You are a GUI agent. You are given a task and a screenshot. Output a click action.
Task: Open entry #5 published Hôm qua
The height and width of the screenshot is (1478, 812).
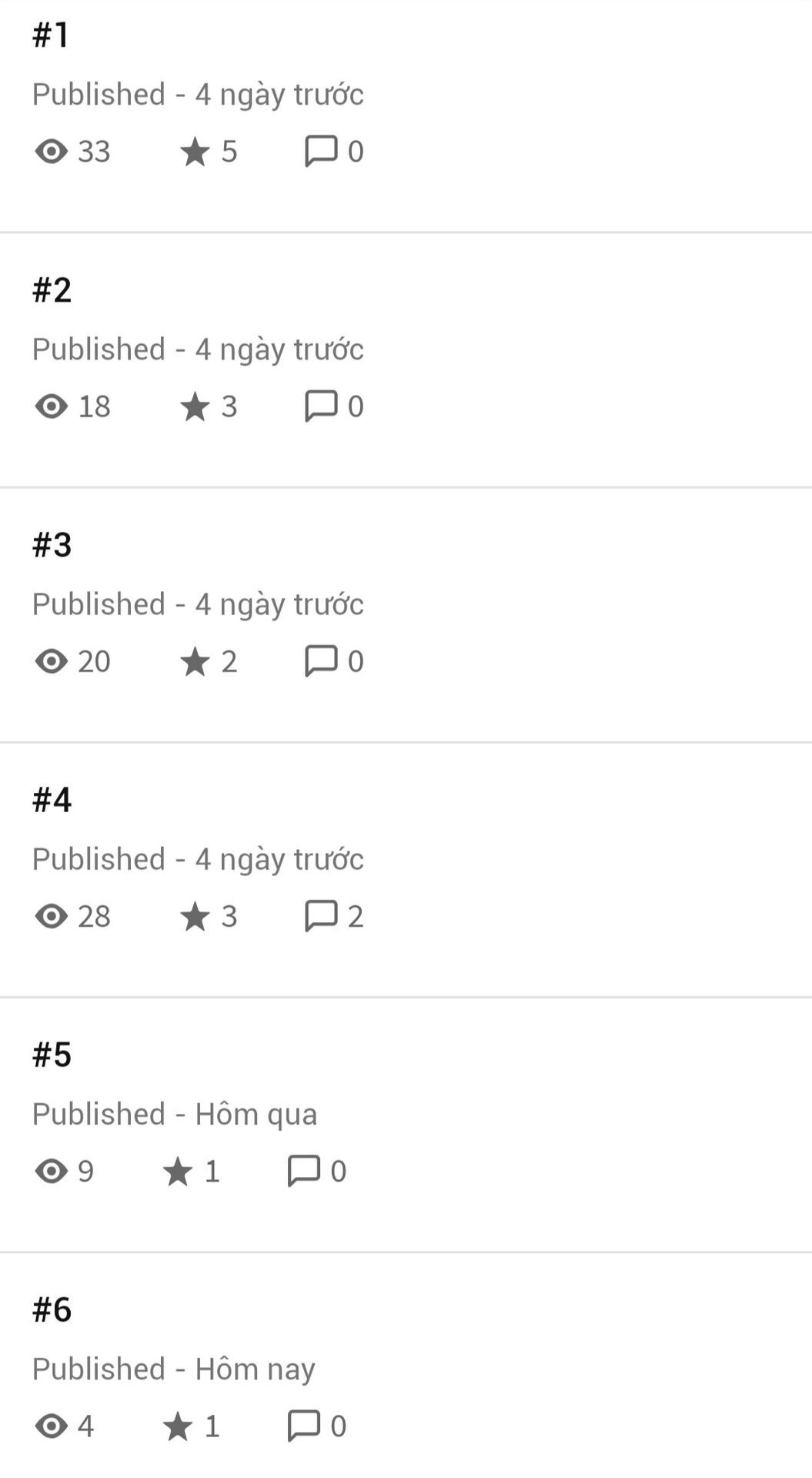pyautogui.click(x=406, y=1125)
